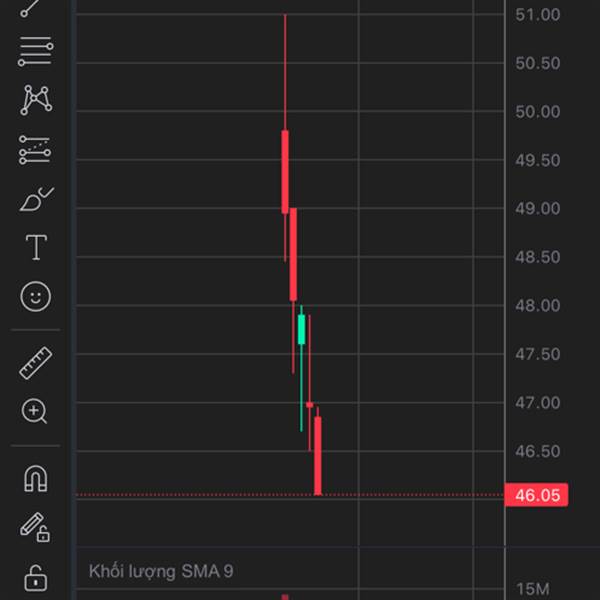The image size is (600, 600).
Task: Open the forecast and measurement projection tool
Action: (x=35, y=150)
